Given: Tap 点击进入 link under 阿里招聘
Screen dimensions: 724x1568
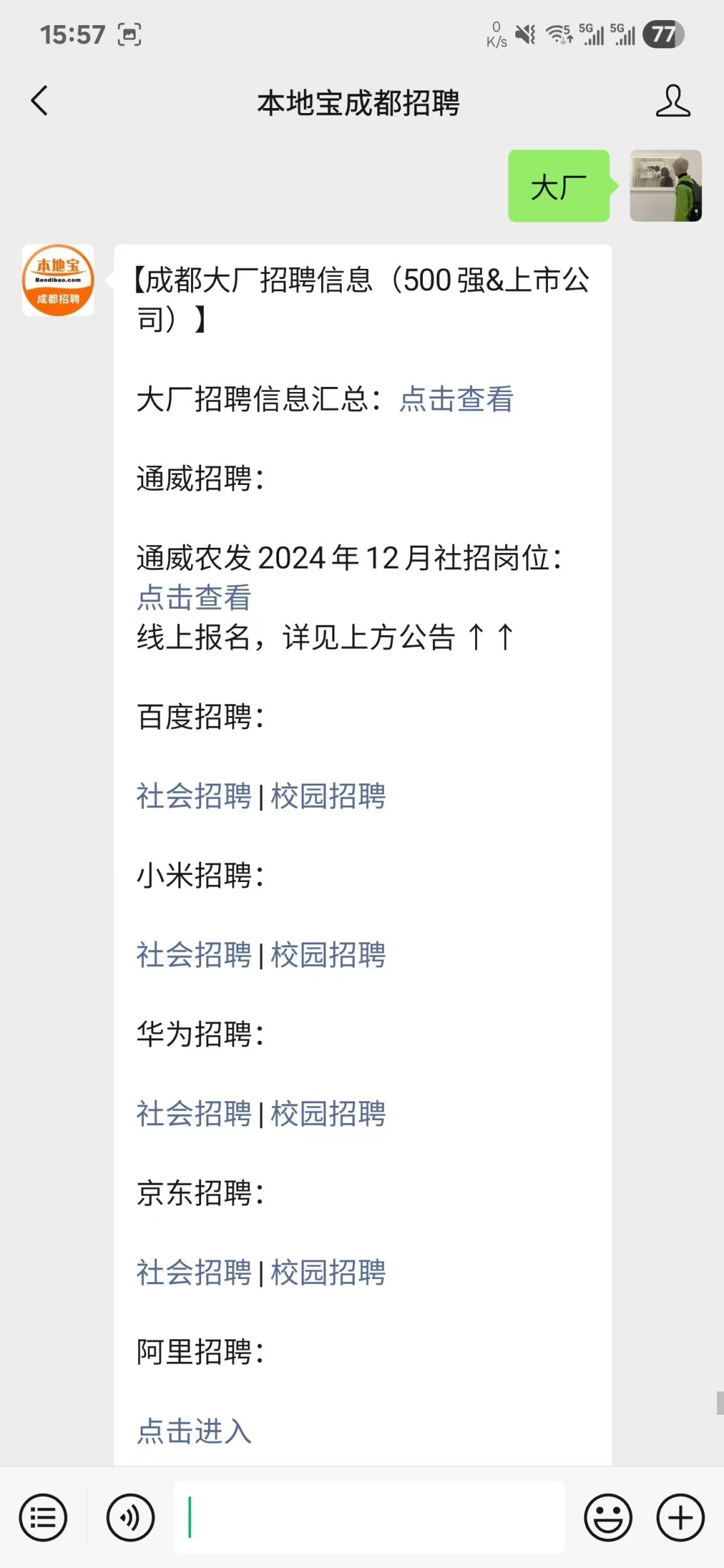Looking at the screenshot, I should (x=194, y=1432).
